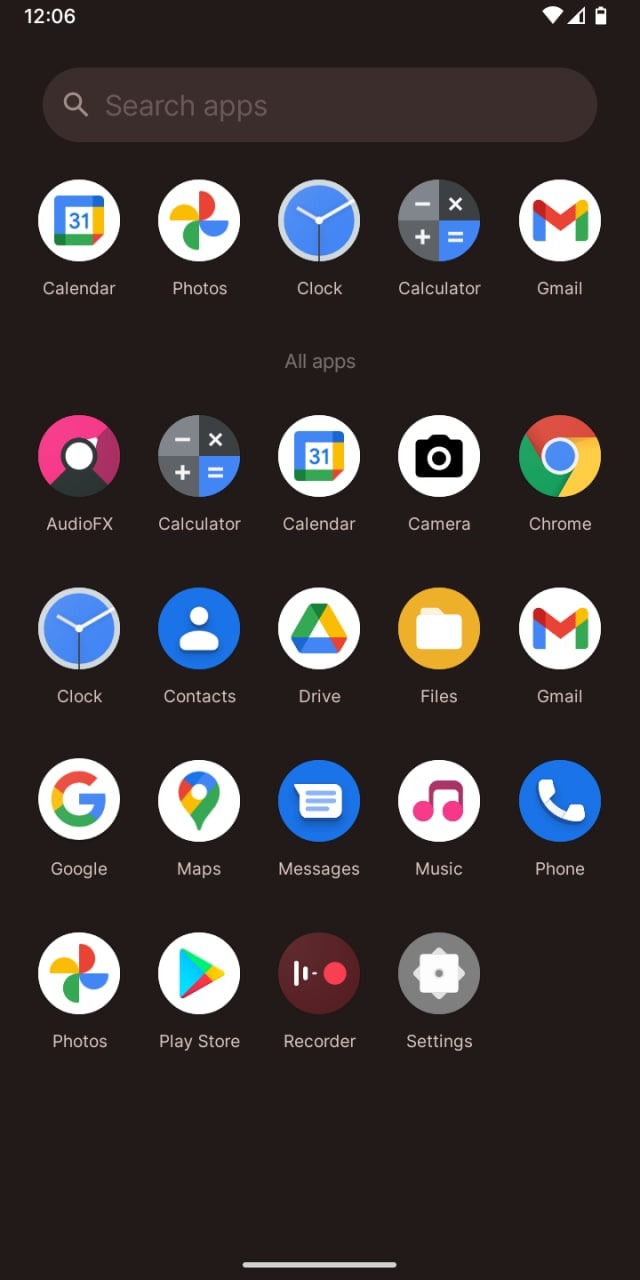The image size is (640, 1280).
Task: Open the Contacts app
Action: (199, 629)
